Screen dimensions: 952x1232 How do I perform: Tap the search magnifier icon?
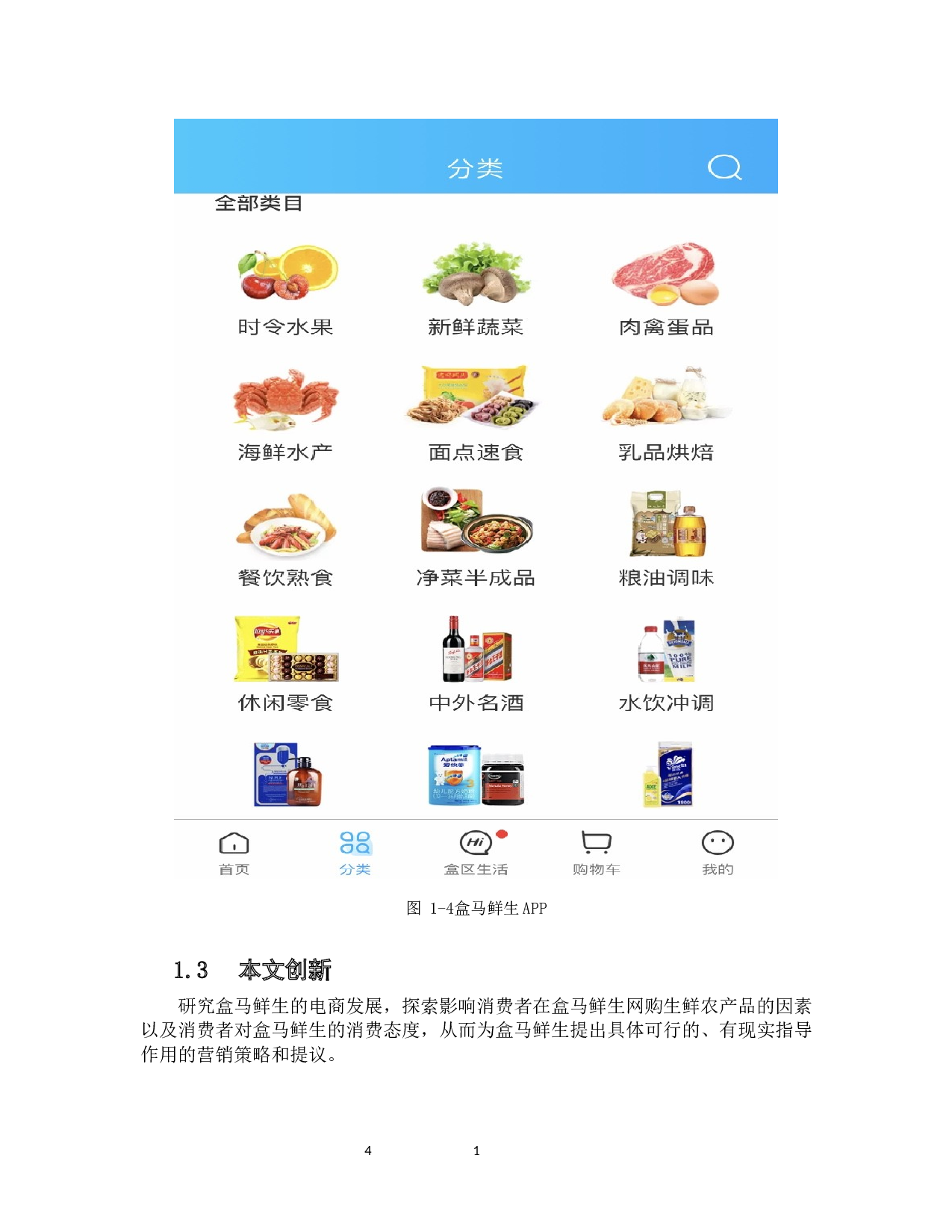[723, 168]
